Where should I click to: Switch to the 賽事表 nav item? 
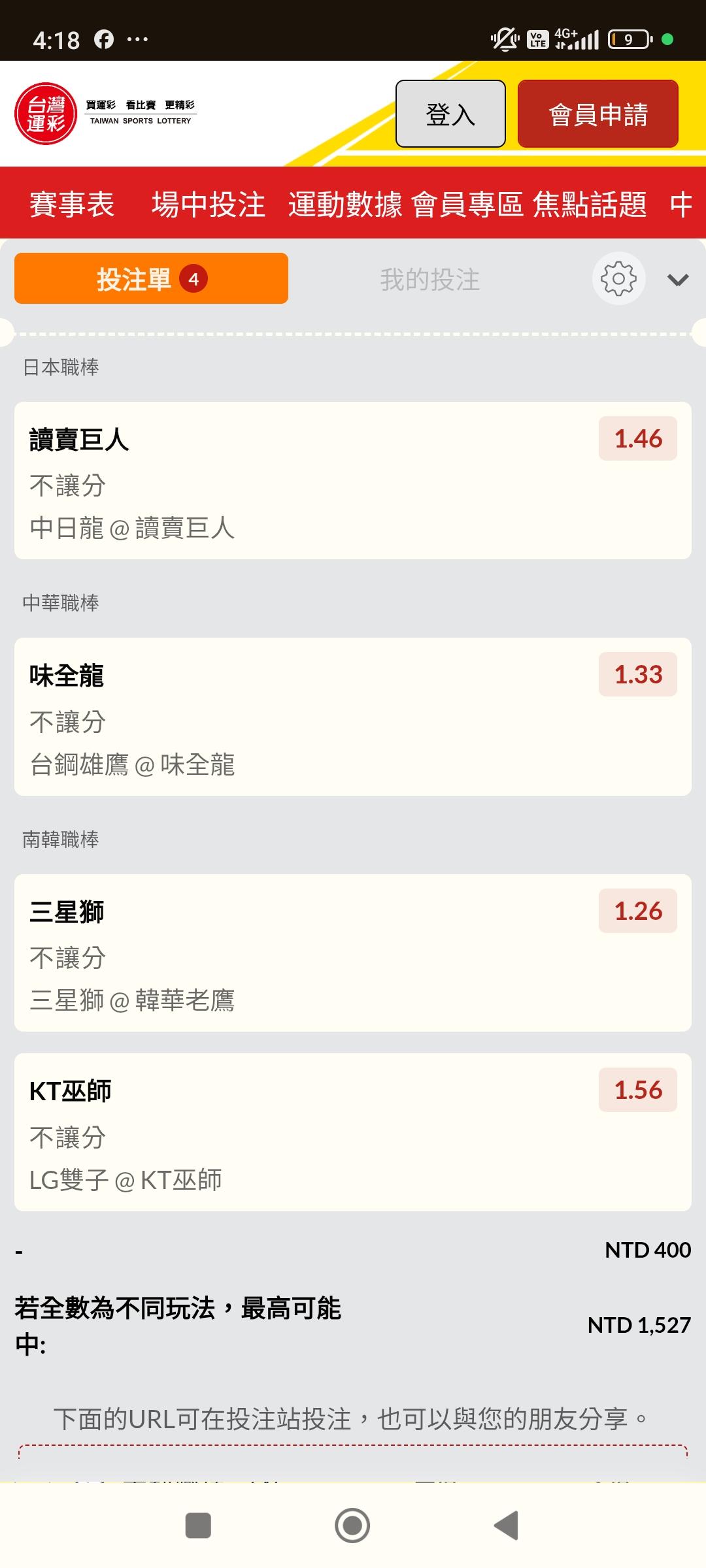(x=72, y=204)
